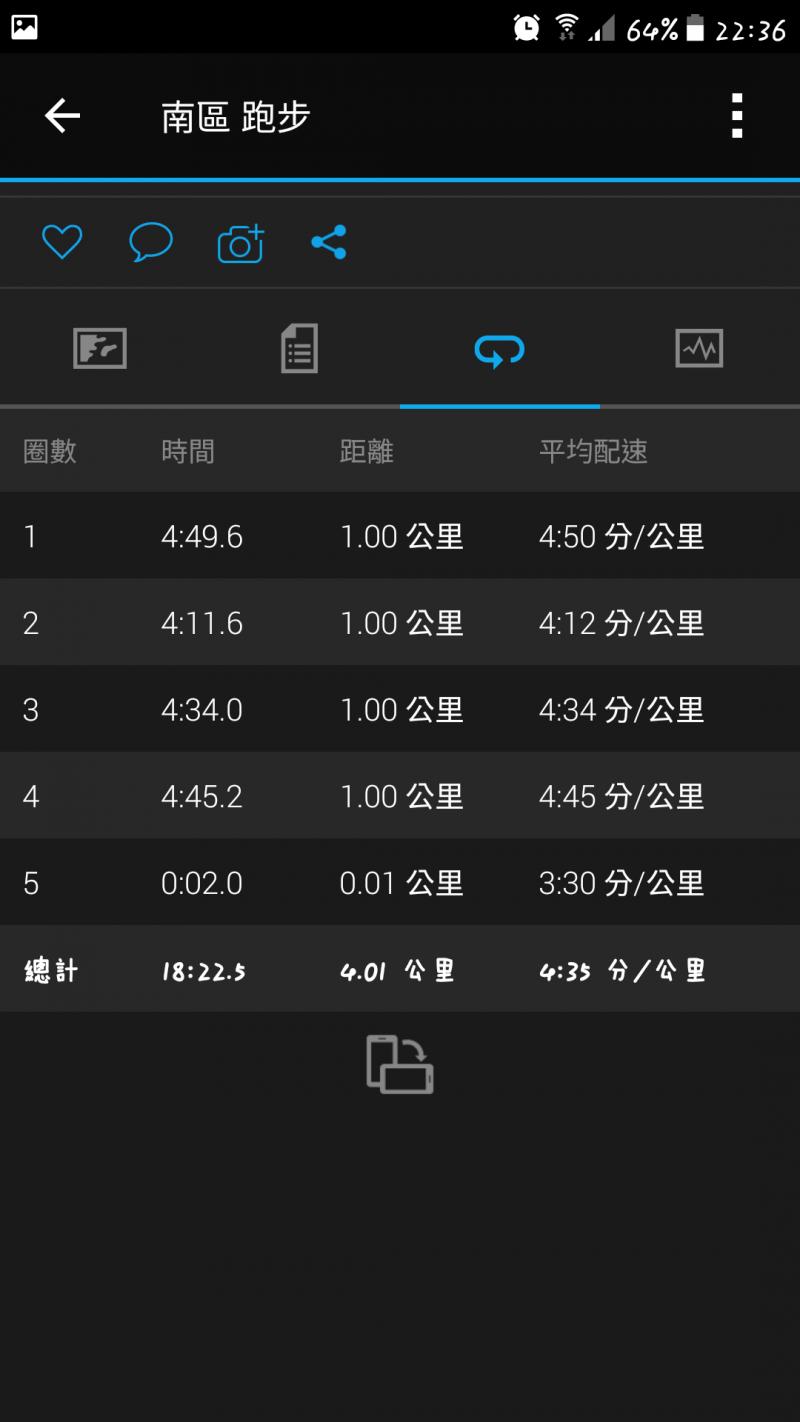Add a photo to this activity

[241, 243]
